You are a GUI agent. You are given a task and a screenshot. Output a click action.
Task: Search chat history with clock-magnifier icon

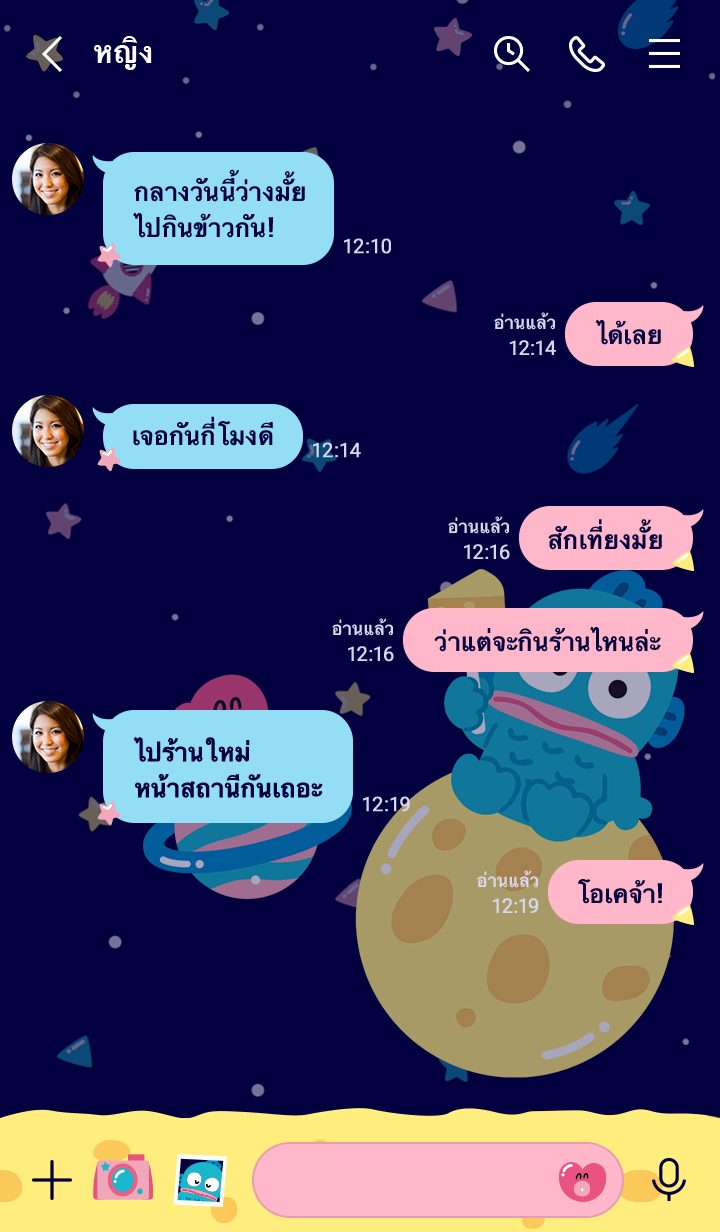pyautogui.click(x=511, y=54)
